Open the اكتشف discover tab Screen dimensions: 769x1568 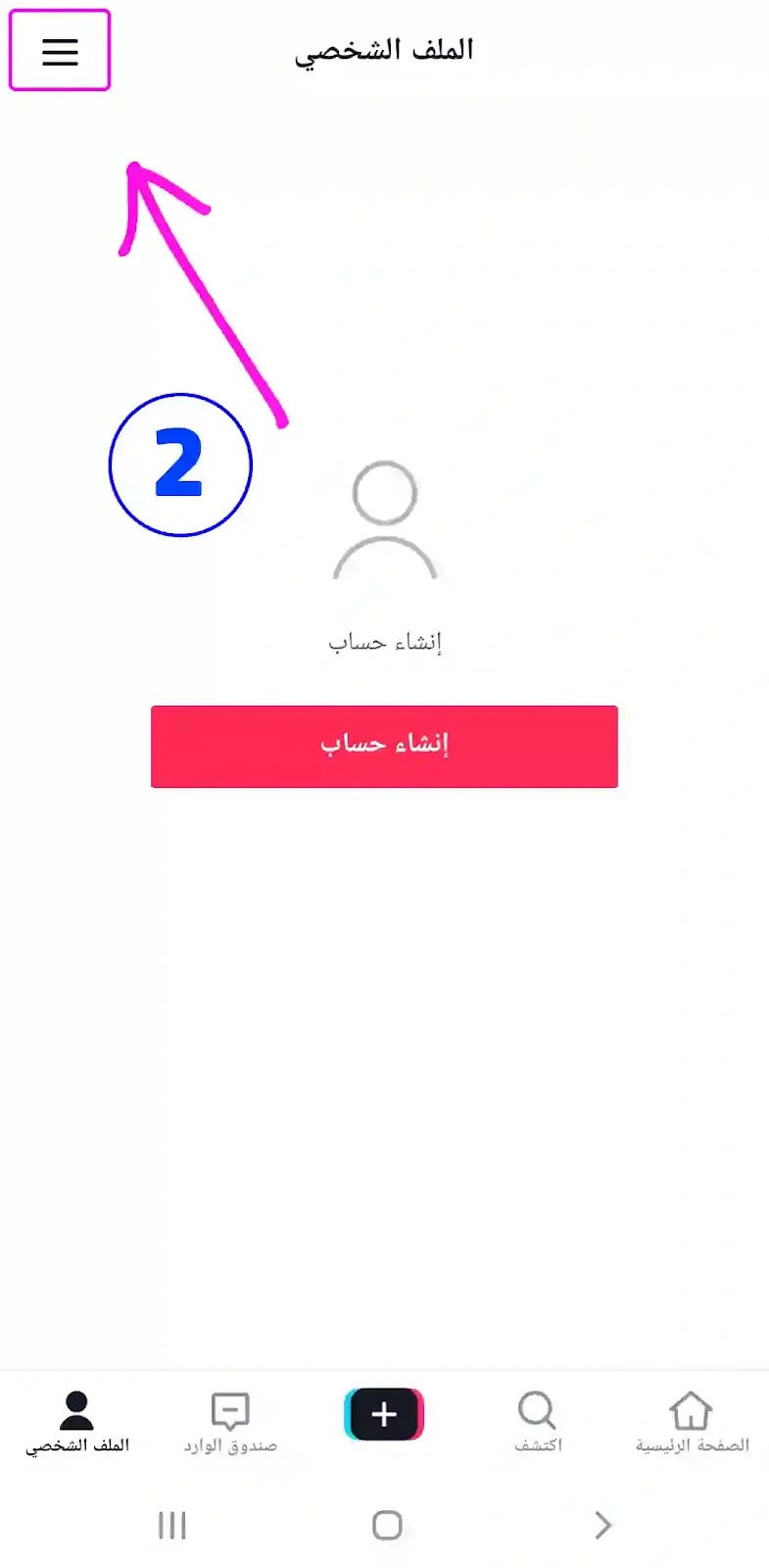(x=538, y=1422)
